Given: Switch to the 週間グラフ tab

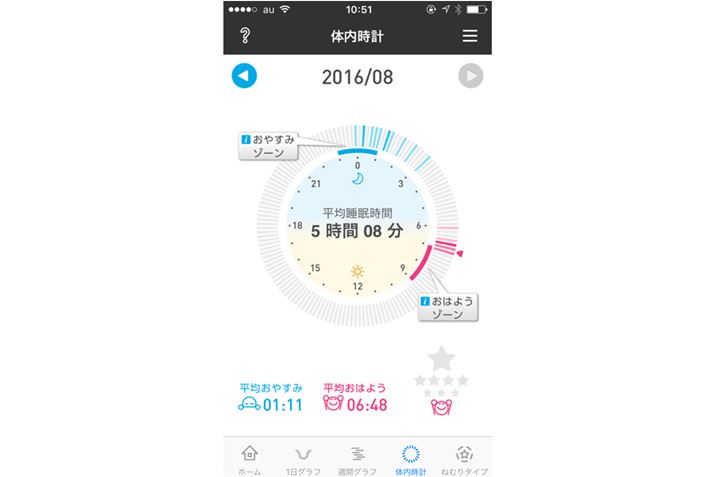Looking at the screenshot, I should click(x=358, y=458).
